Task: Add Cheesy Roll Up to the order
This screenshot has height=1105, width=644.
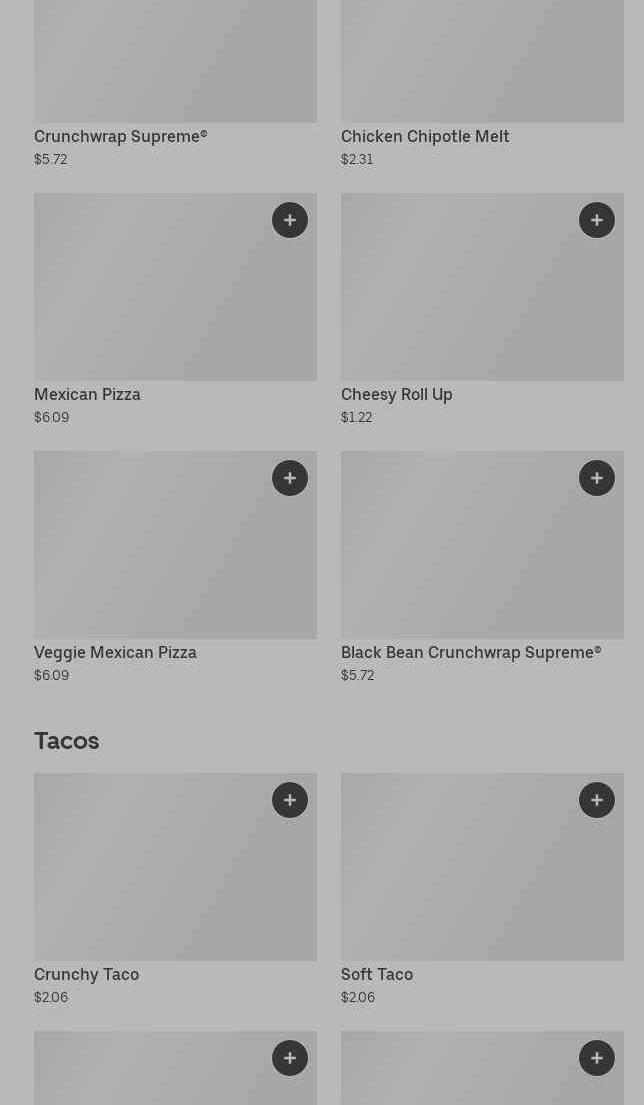Action: click(597, 220)
